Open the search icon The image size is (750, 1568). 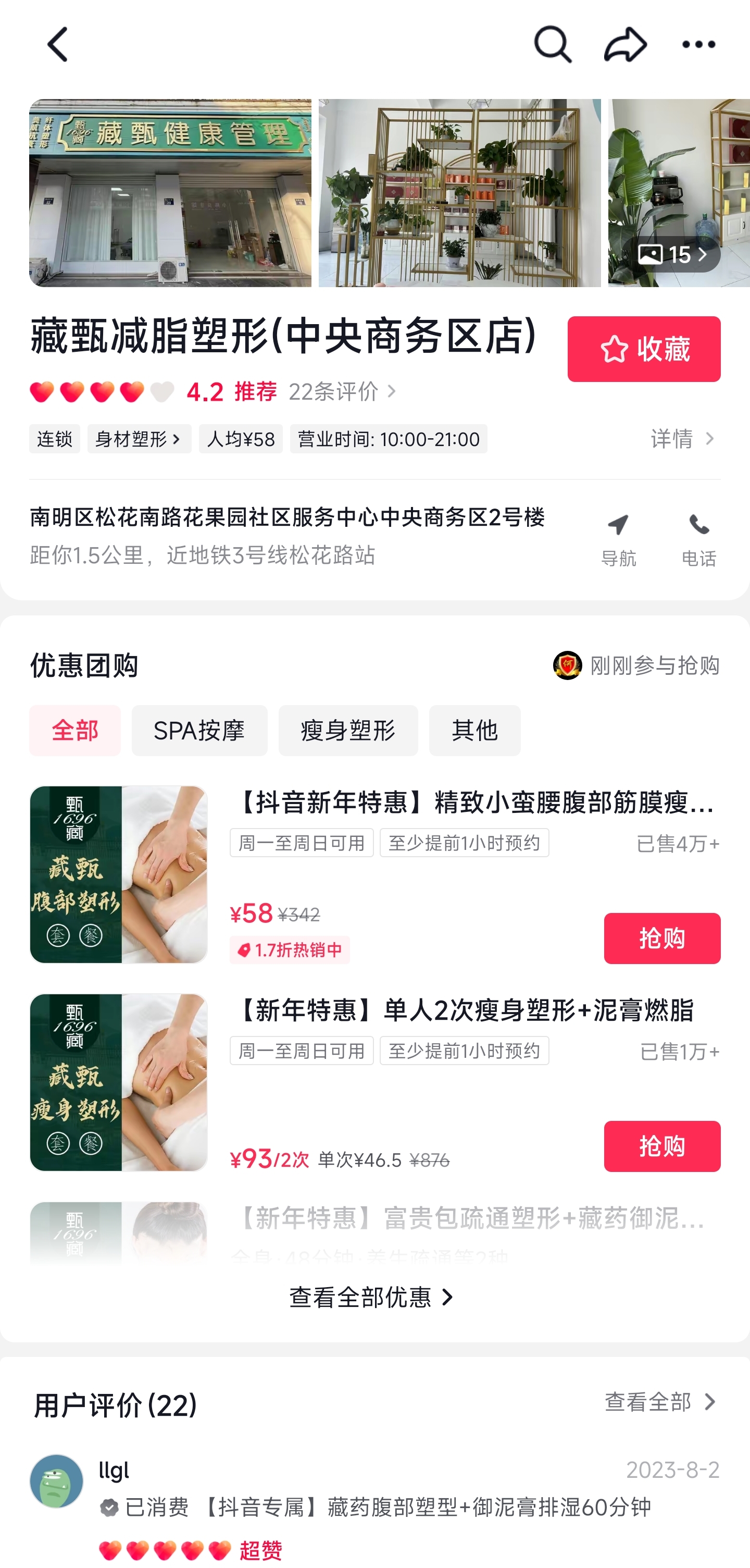(x=552, y=44)
